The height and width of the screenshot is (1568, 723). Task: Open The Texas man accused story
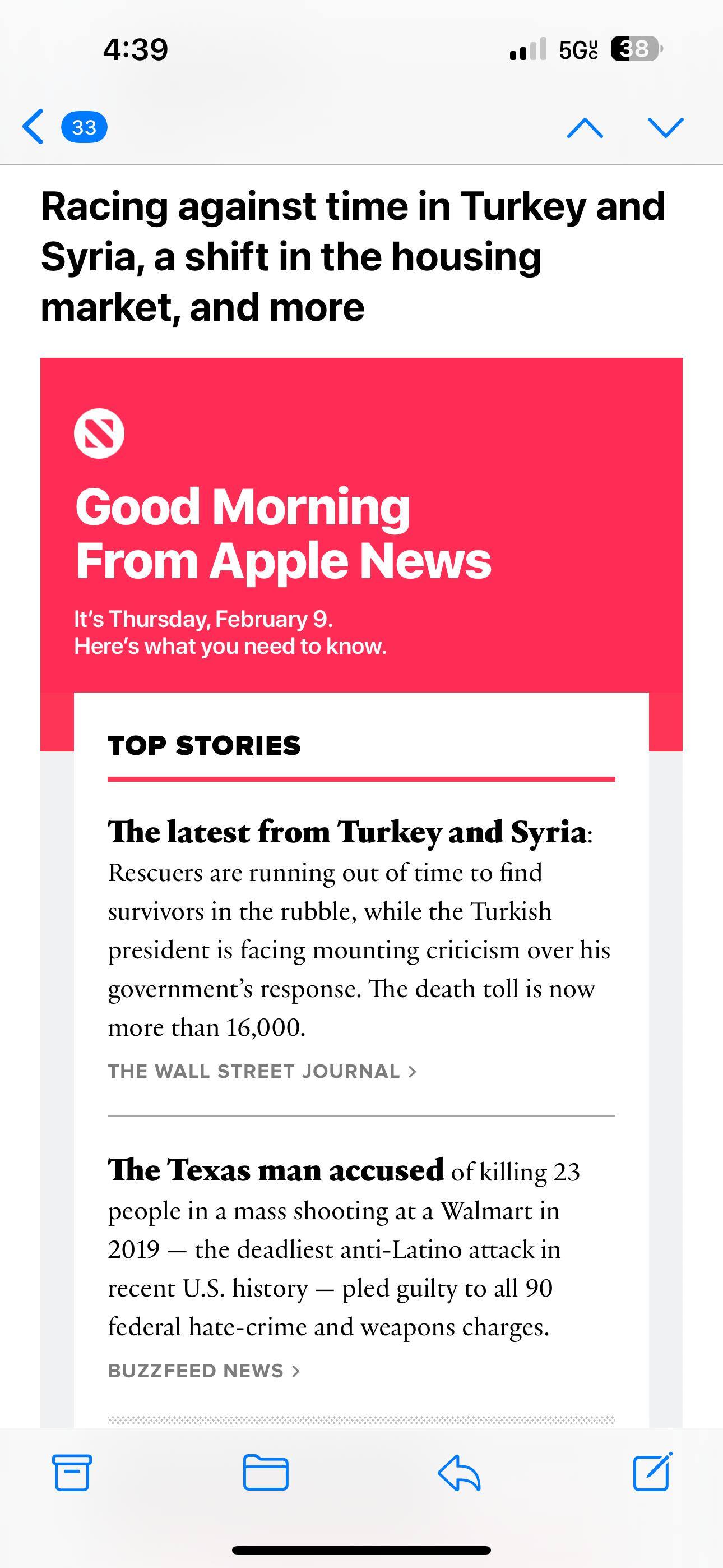pyautogui.click(x=276, y=1170)
